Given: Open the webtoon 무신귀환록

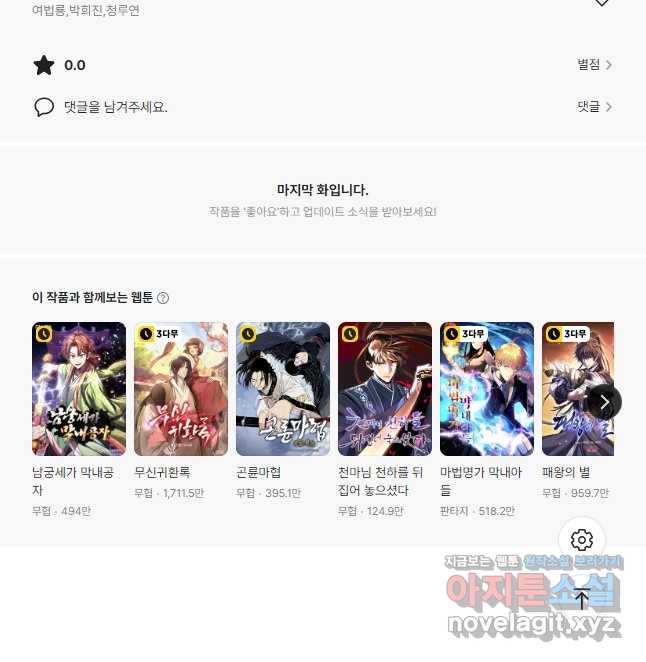Looking at the screenshot, I should [x=181, y=389].
